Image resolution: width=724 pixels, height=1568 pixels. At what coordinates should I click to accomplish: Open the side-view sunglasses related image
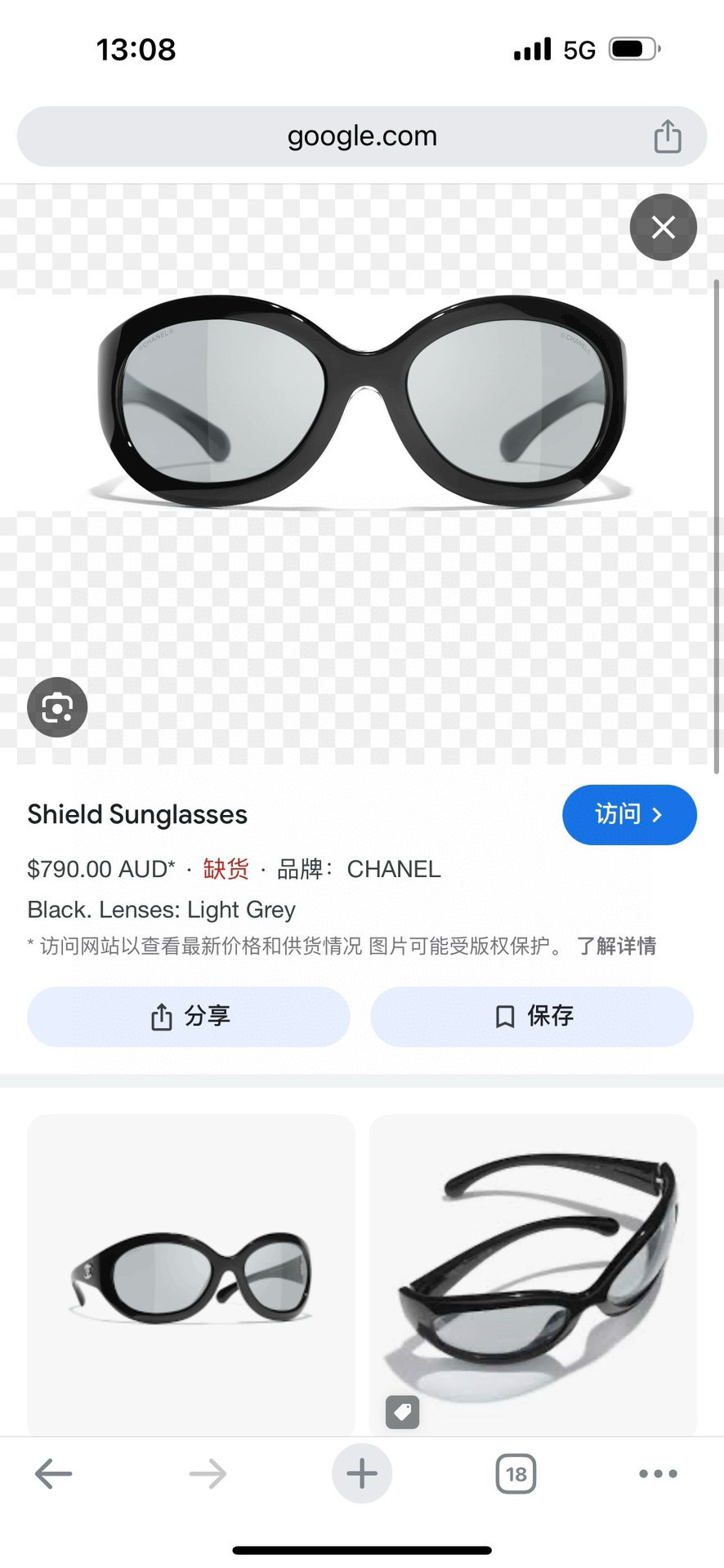point(191,1276)
